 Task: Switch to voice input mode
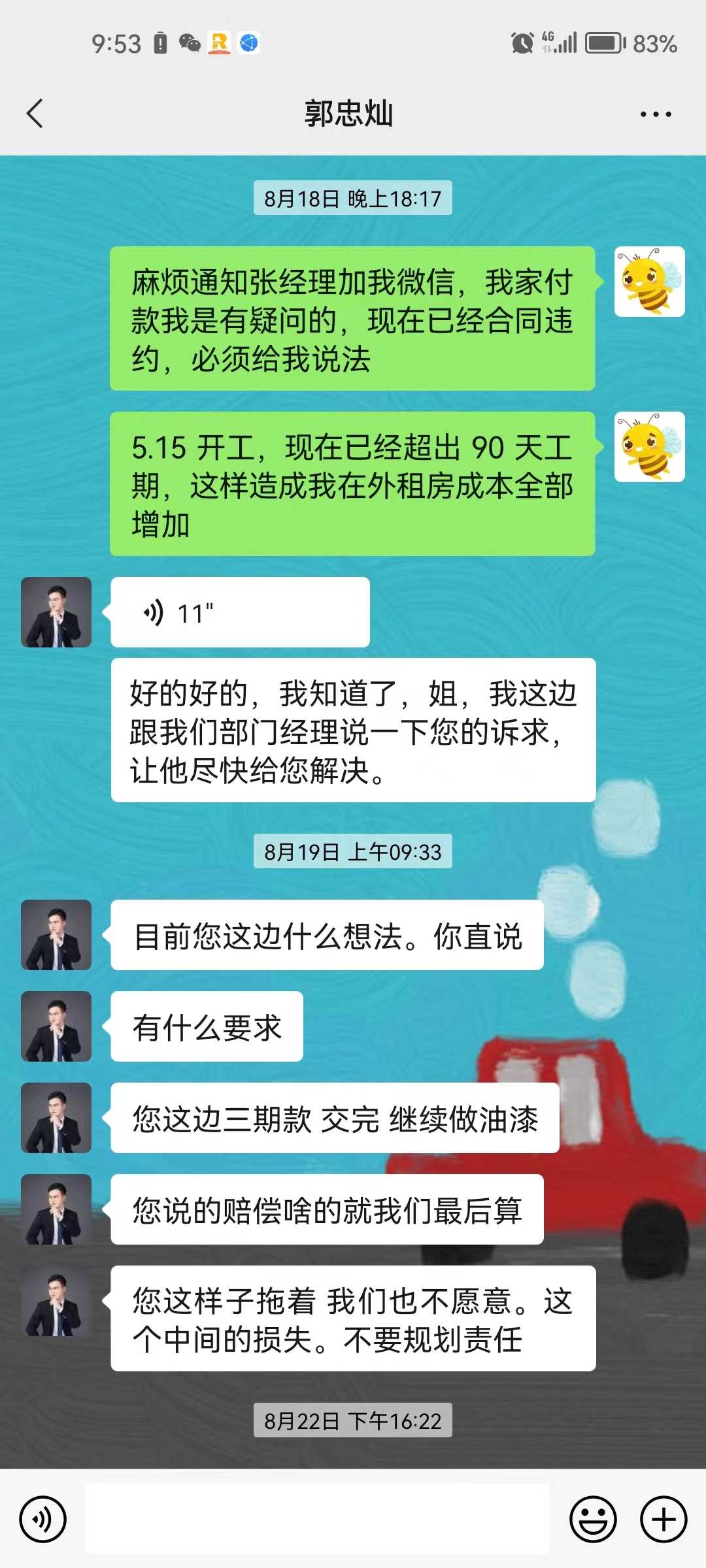tap(43, 1519)
